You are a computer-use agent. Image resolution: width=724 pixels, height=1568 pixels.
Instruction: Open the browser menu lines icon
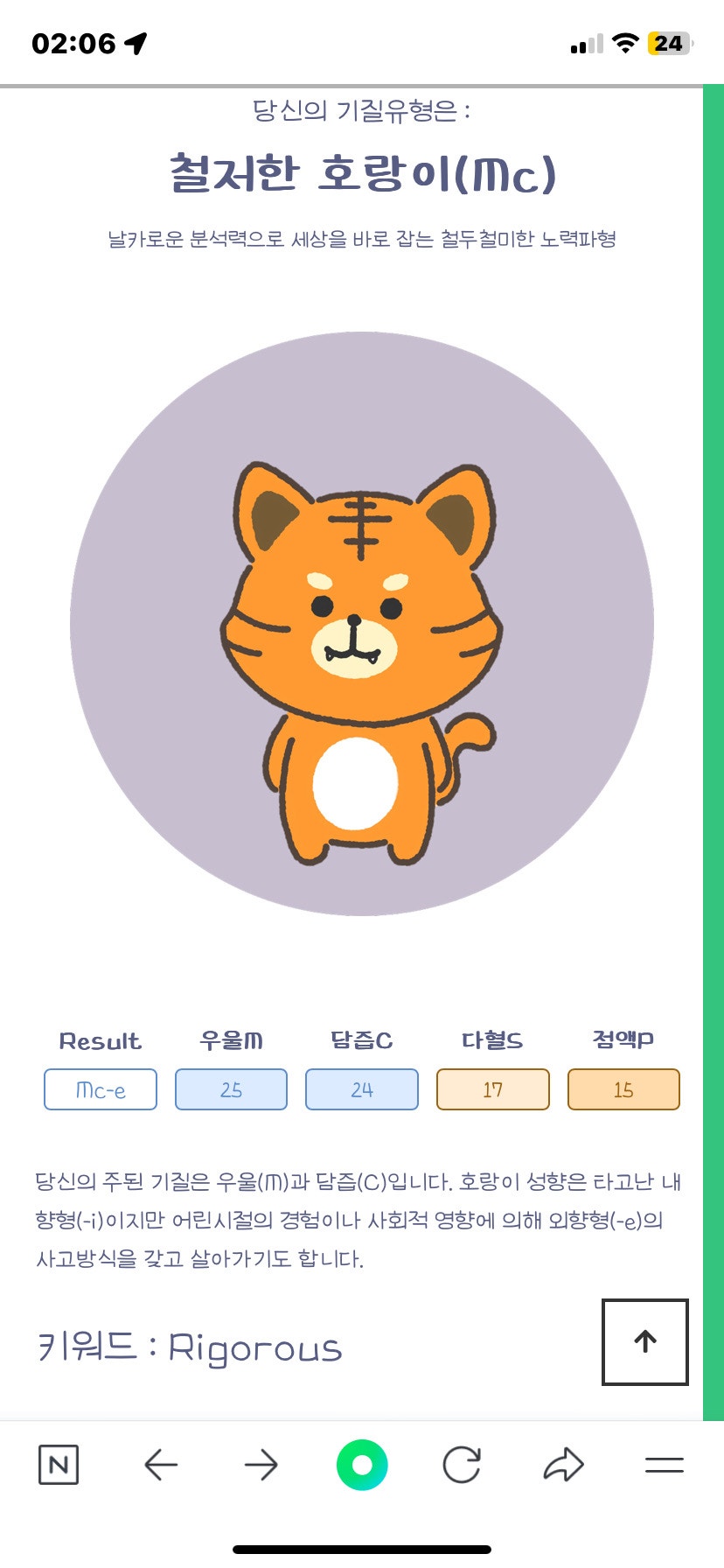coord(665,1465)
